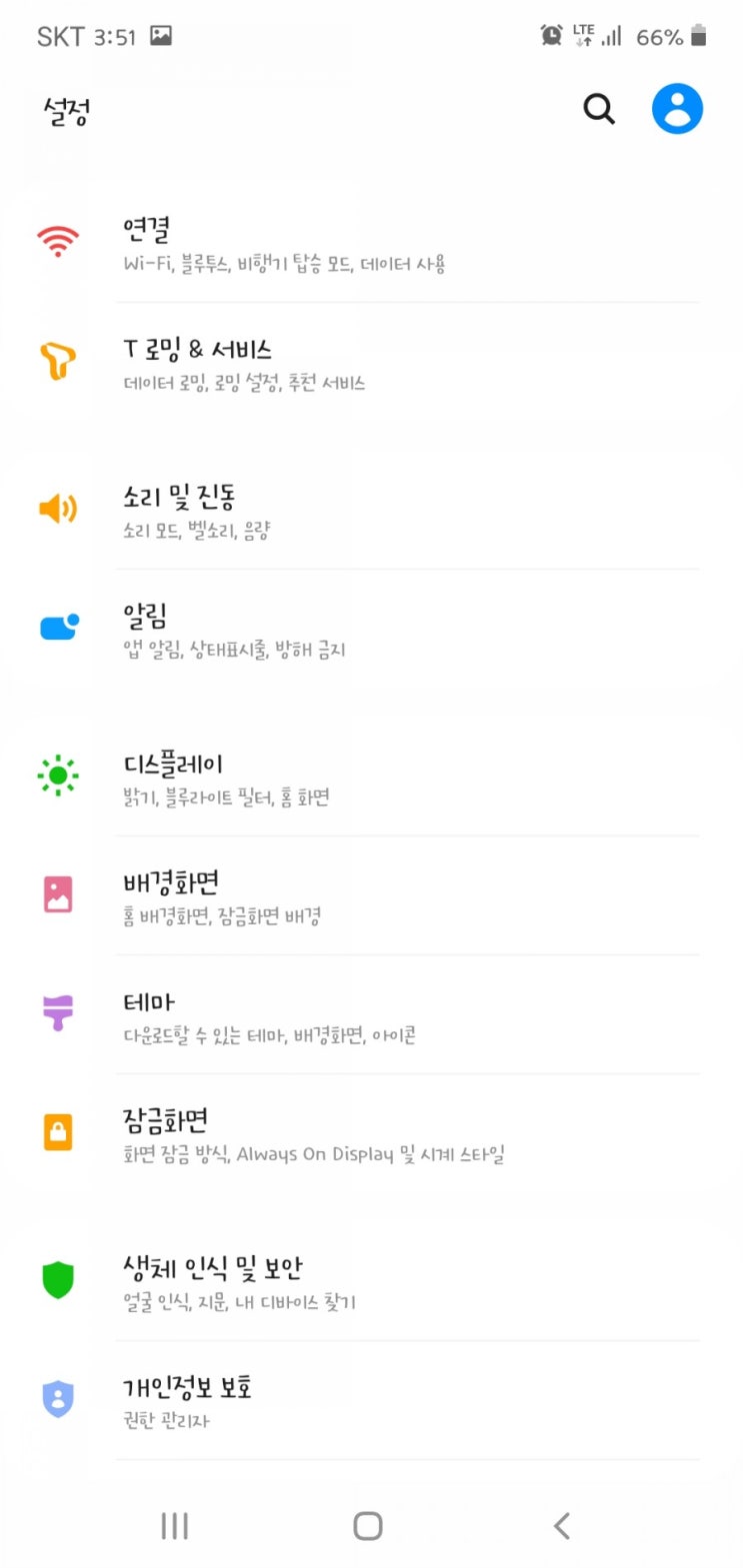Tap the system back button

pyautogui.click(x=562, y=1525)
